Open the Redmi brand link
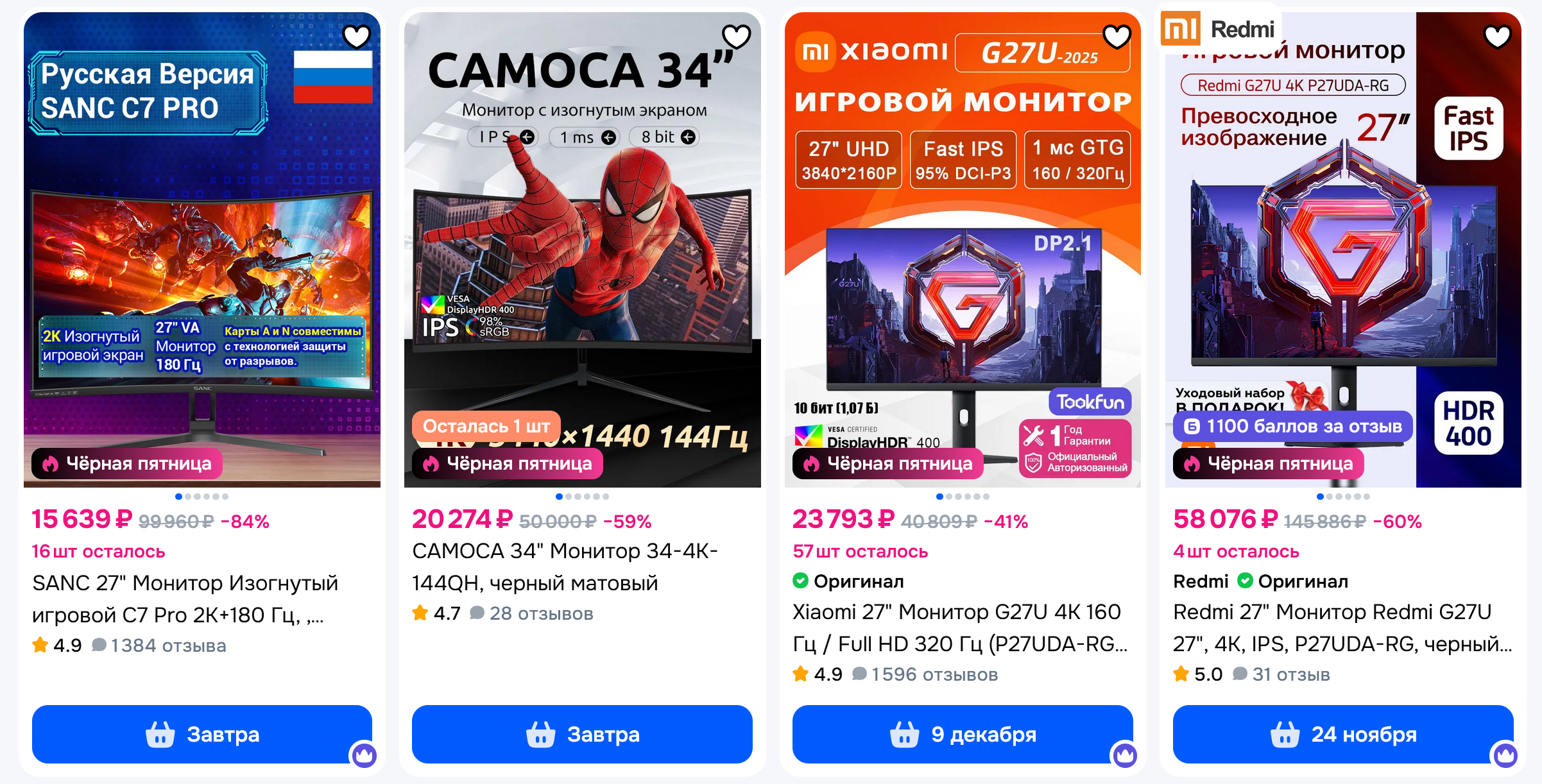This screenshot has width=1542, height=784. (1200, 581)
